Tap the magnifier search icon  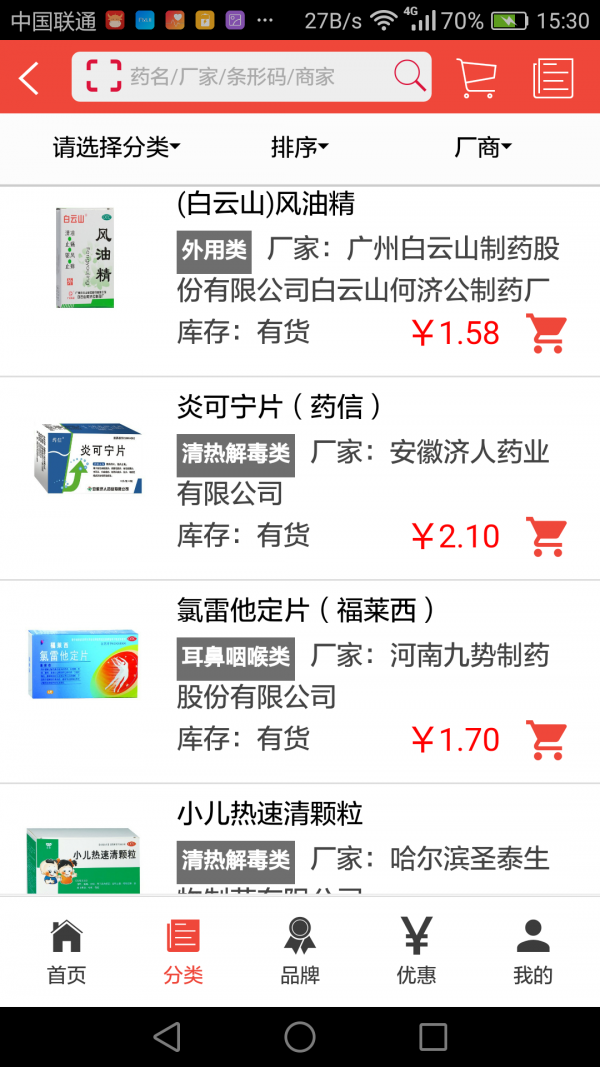[x=409, y=76]
